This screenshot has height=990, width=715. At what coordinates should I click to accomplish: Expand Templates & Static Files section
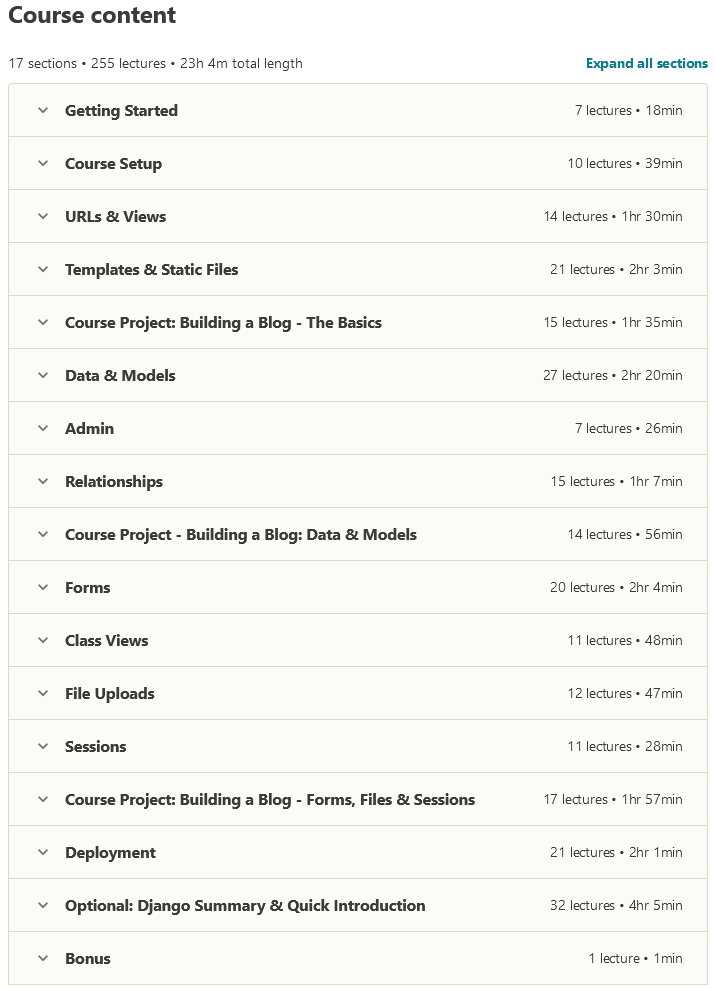tap(151, 270)
